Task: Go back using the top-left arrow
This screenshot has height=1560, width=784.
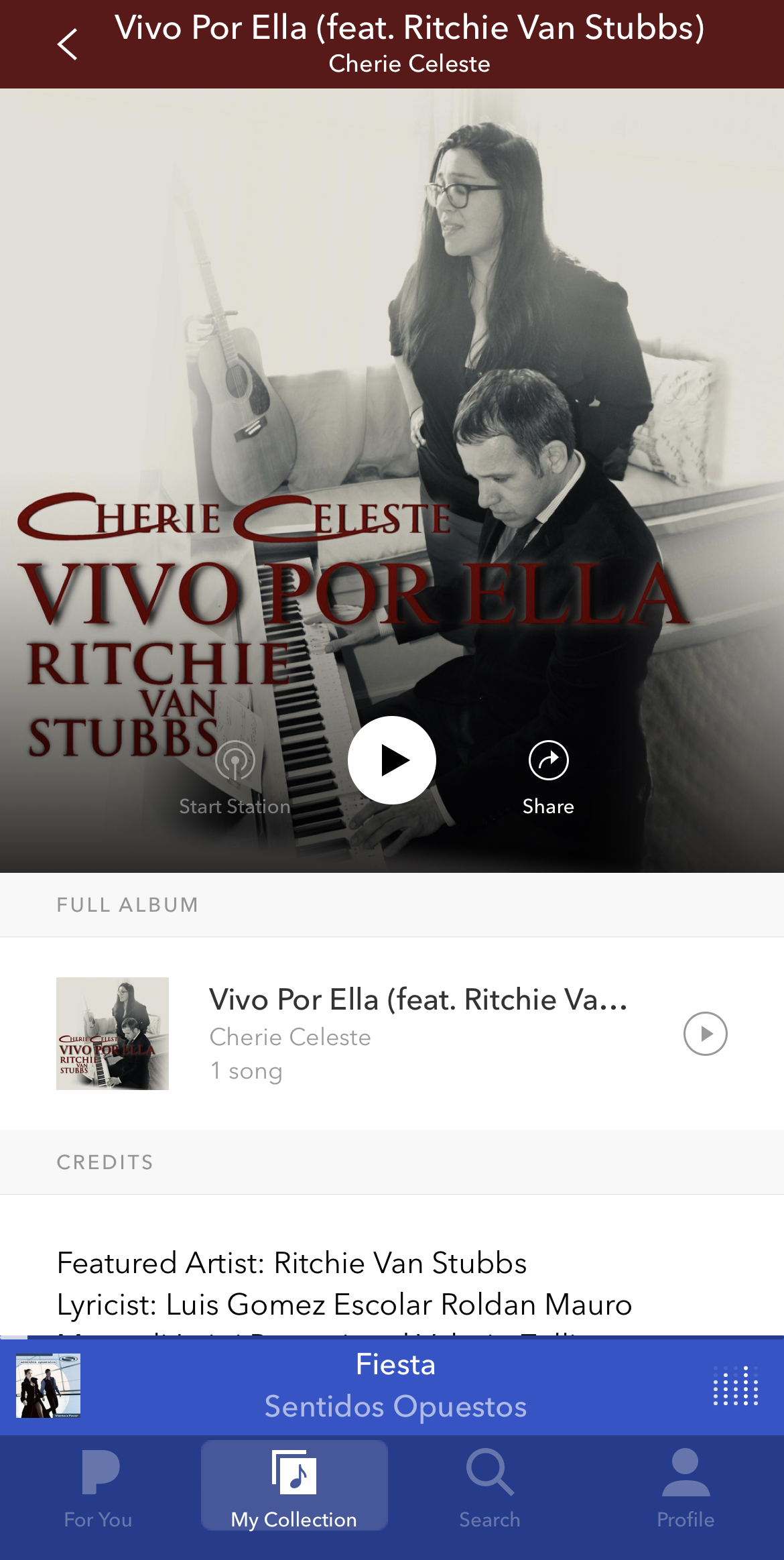Action: click(x=67, y=44)
